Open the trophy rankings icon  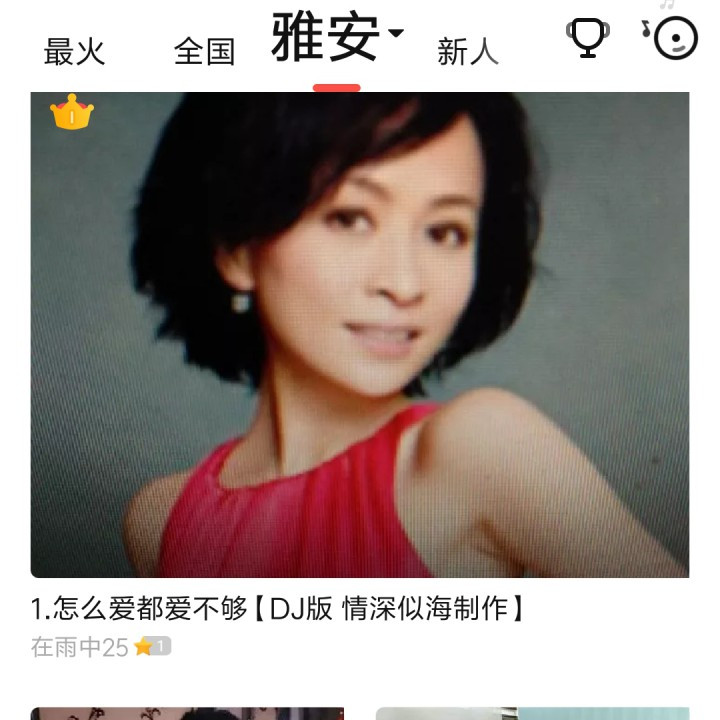coord(588,38)
